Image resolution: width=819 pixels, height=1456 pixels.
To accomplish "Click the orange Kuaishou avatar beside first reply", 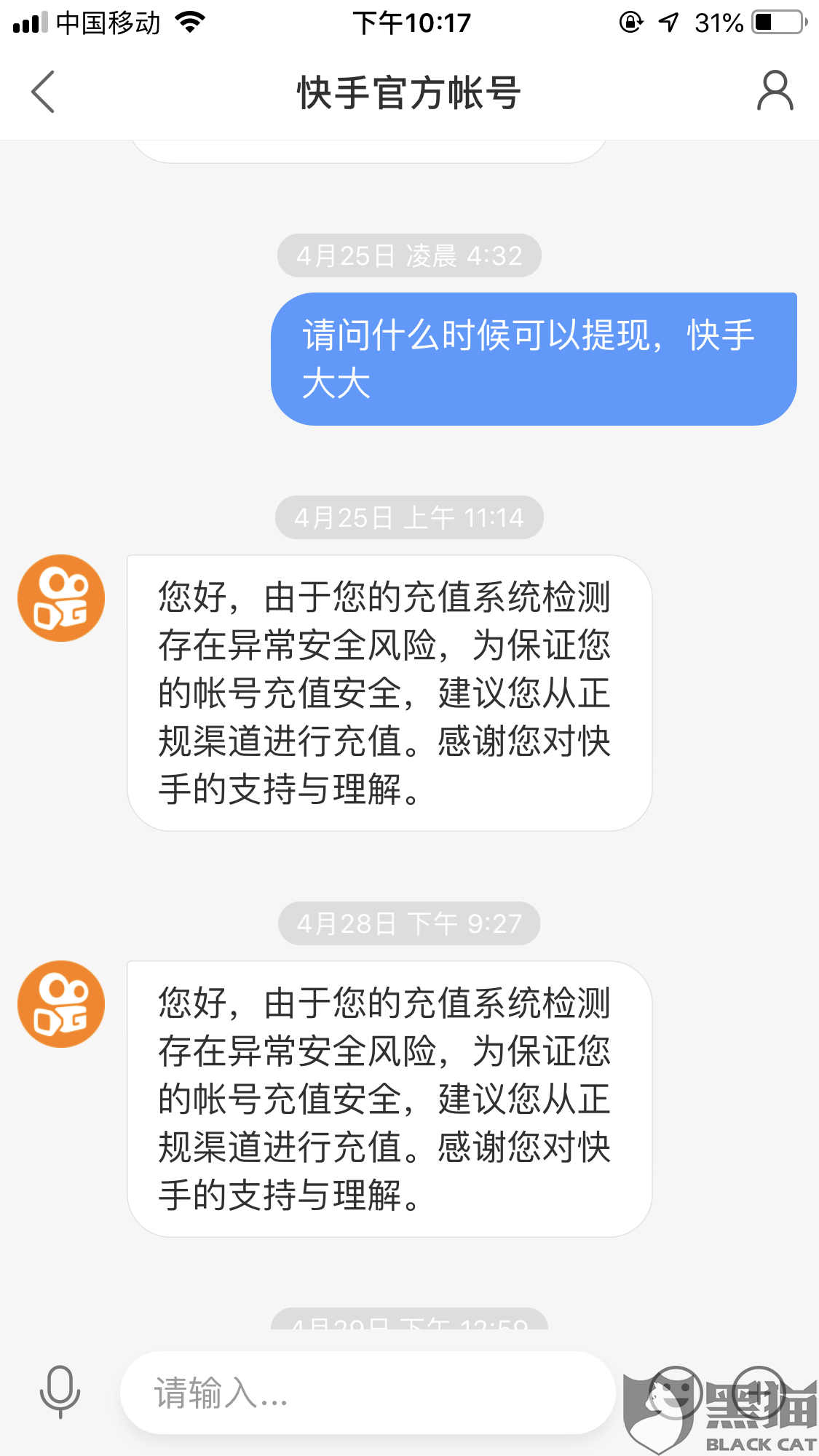I will pos(60,597).
